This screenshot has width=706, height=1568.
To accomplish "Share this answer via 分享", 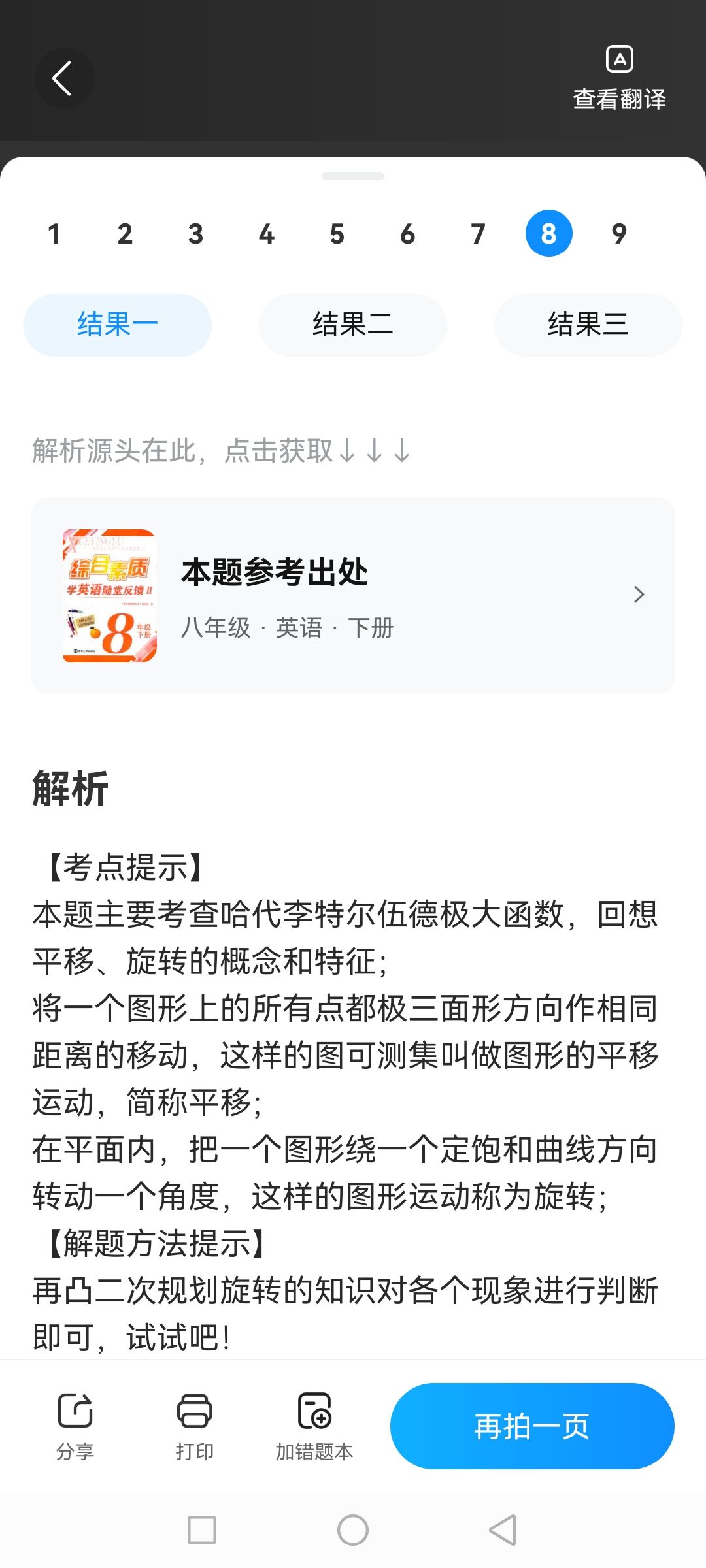I will coord(75,1426).
